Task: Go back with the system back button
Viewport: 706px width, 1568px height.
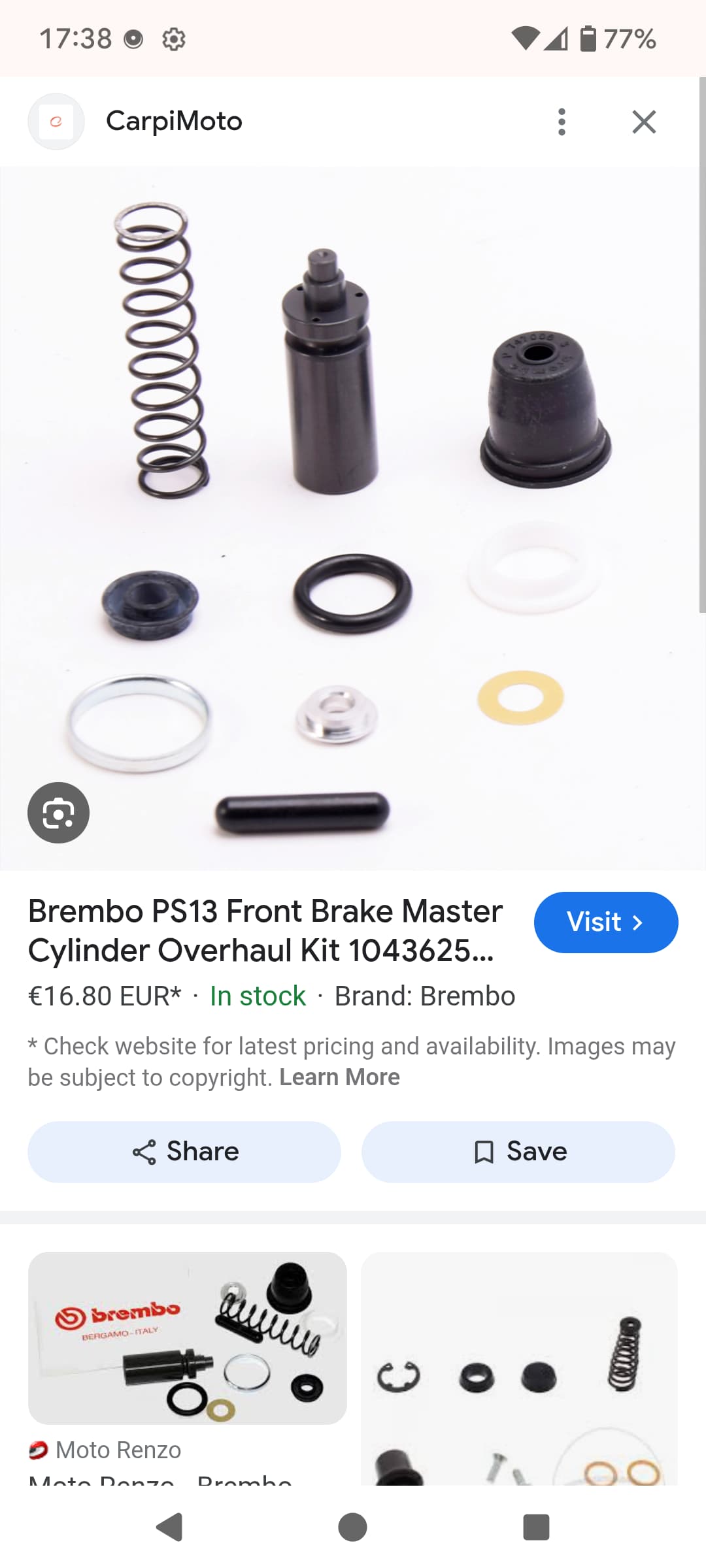Action: (170, 1527)
